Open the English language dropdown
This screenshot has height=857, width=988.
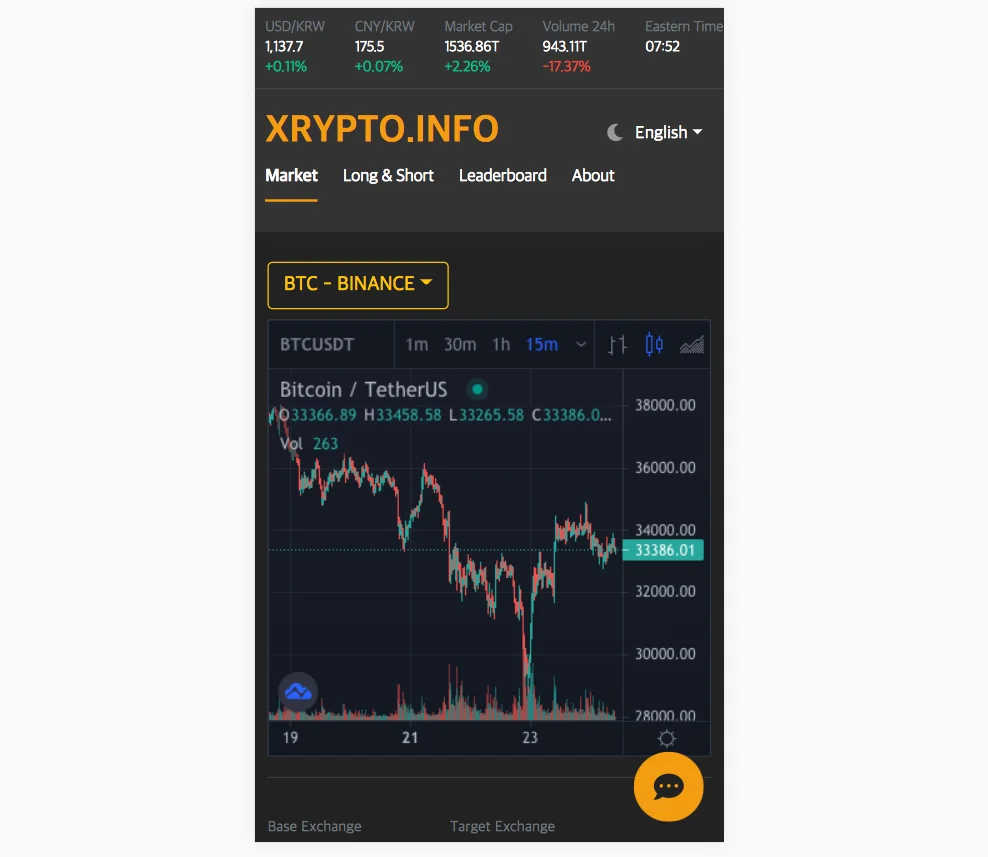(668, 132)
